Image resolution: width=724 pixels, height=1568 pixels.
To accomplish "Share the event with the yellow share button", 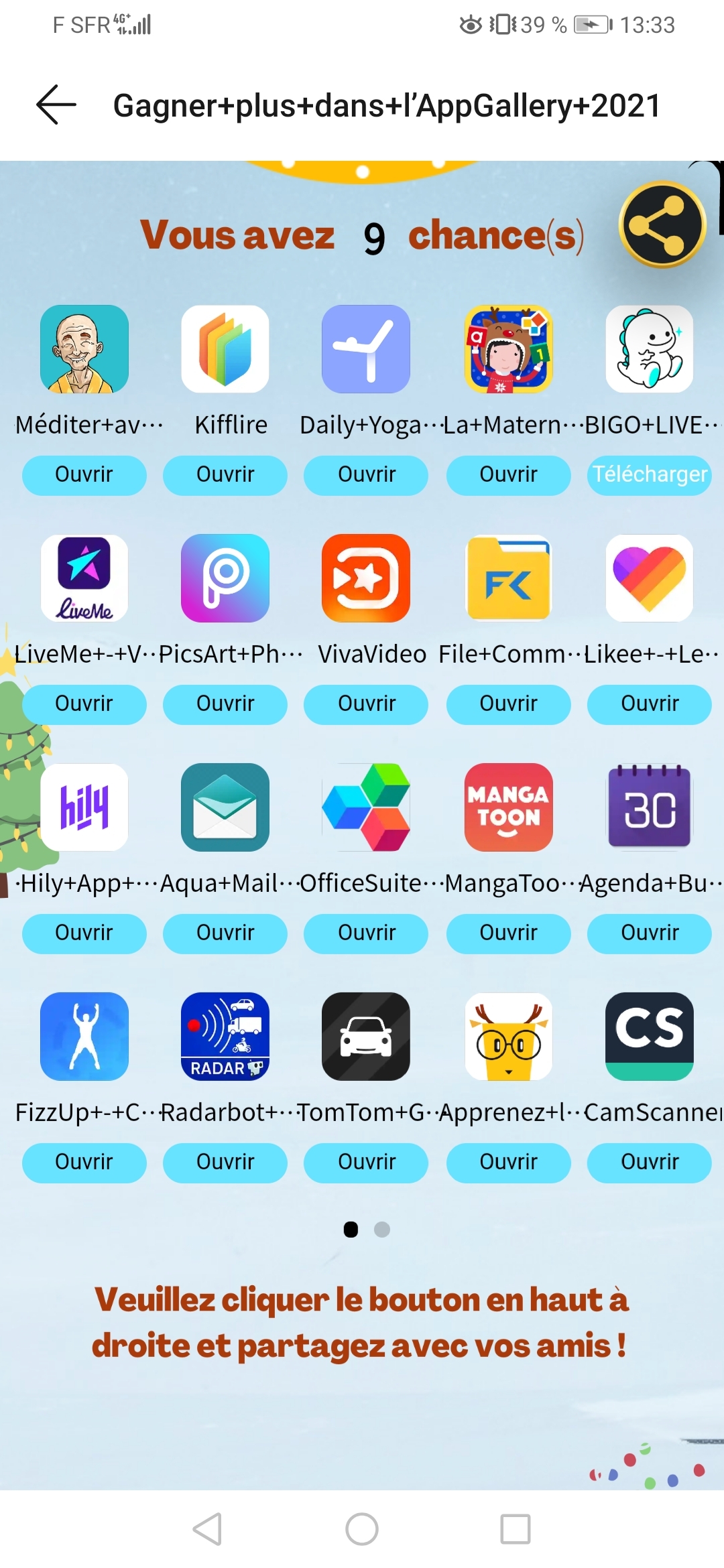I will (x=662, y=225).
